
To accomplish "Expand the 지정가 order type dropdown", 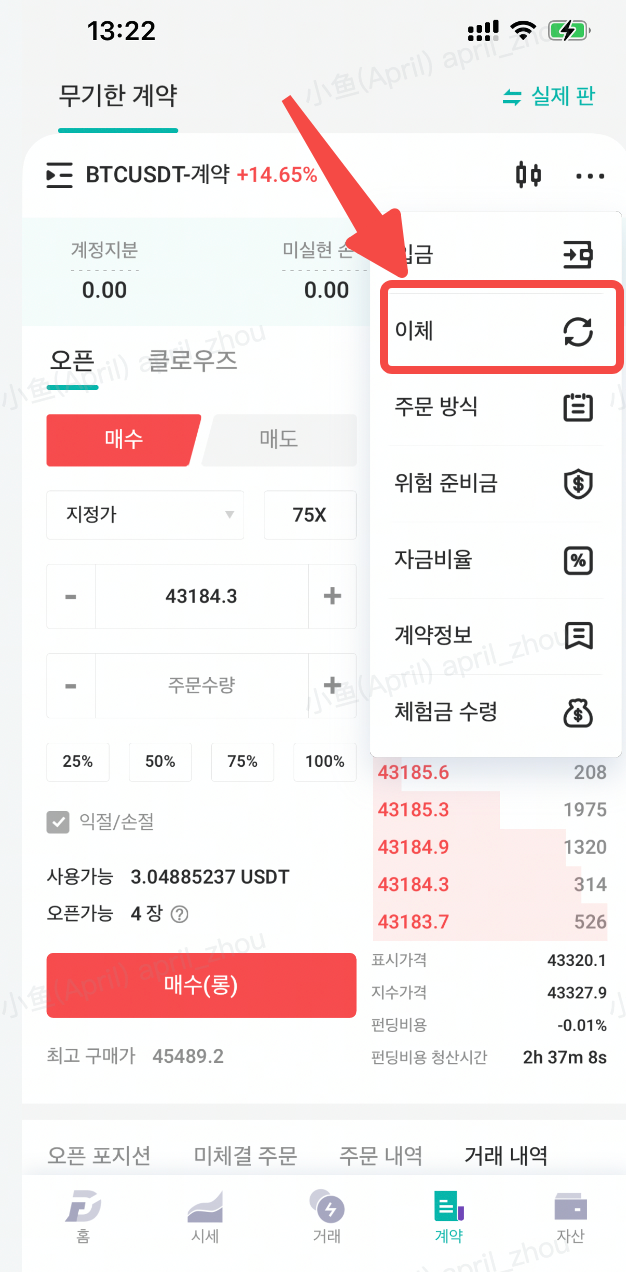I will pyautogui.click(x=145, y=515).
